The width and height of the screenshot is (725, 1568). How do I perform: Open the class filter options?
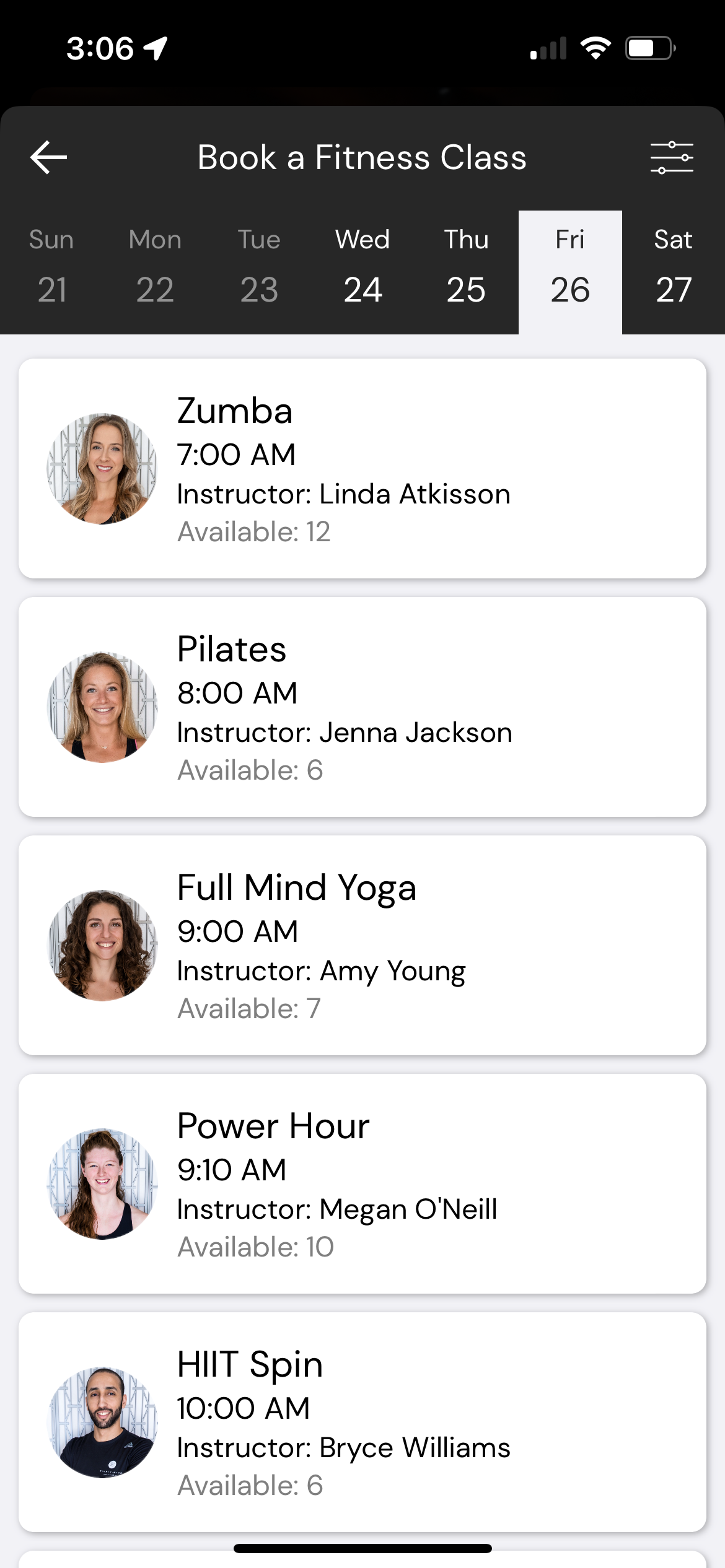[x=673, y=157]
